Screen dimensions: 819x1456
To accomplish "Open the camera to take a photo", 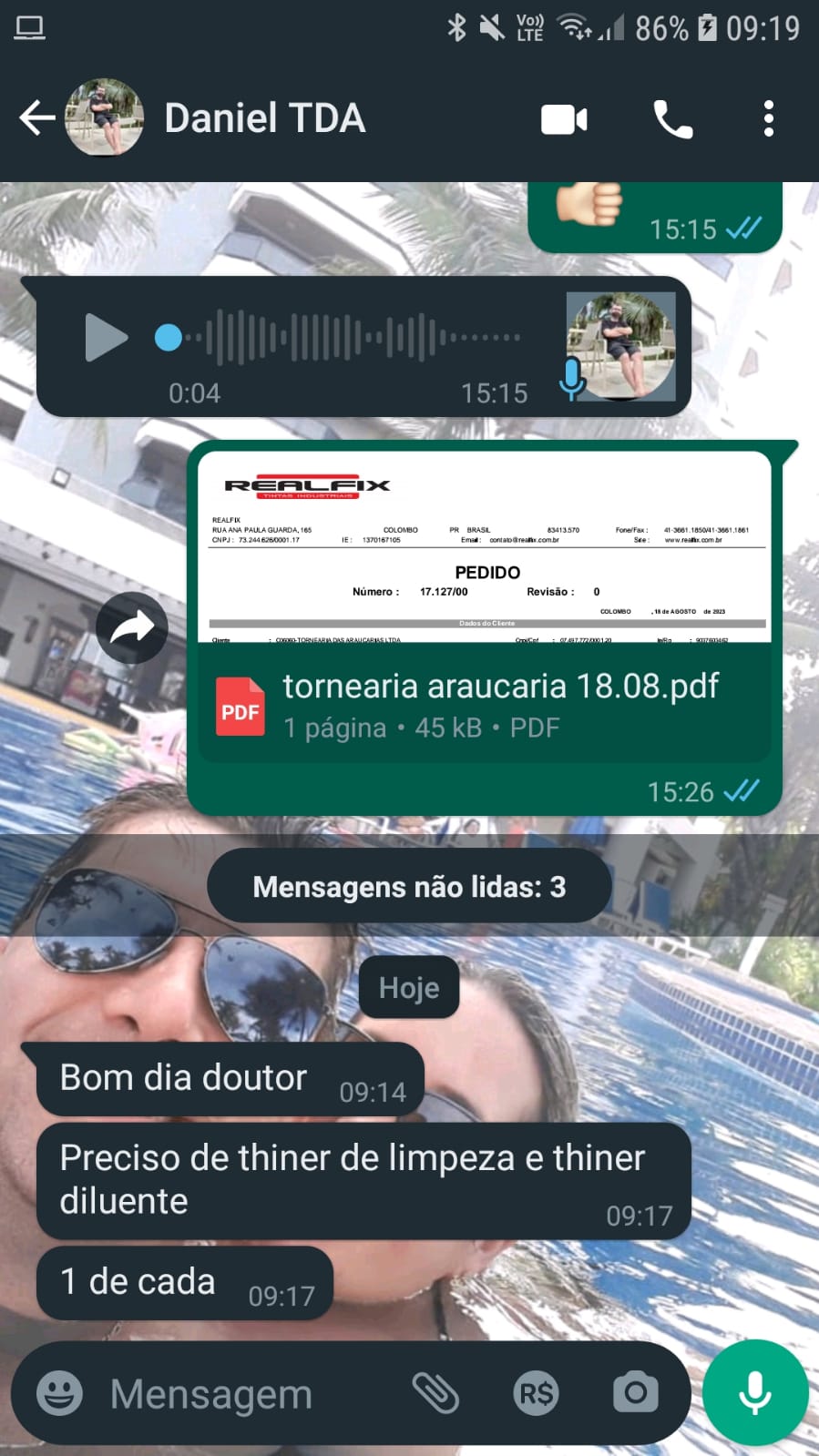I will tap(635, 1393).
